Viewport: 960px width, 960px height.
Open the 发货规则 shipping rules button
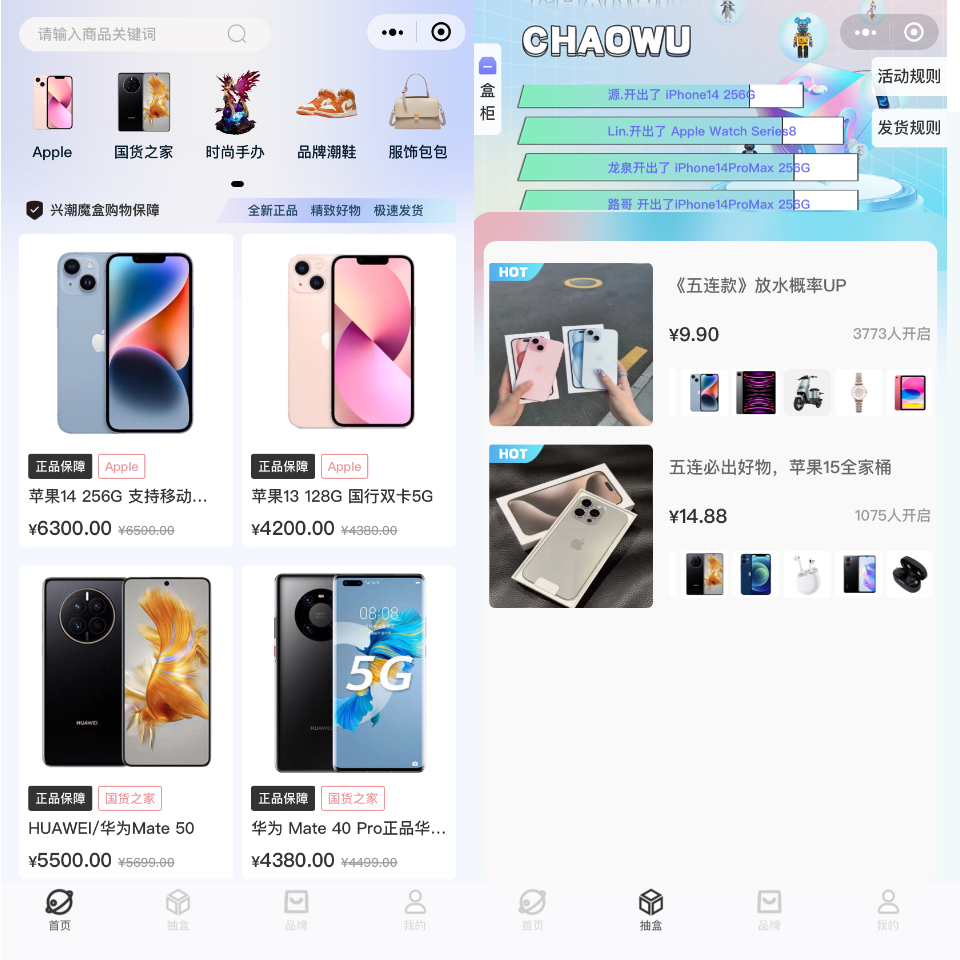coord(908,128)
